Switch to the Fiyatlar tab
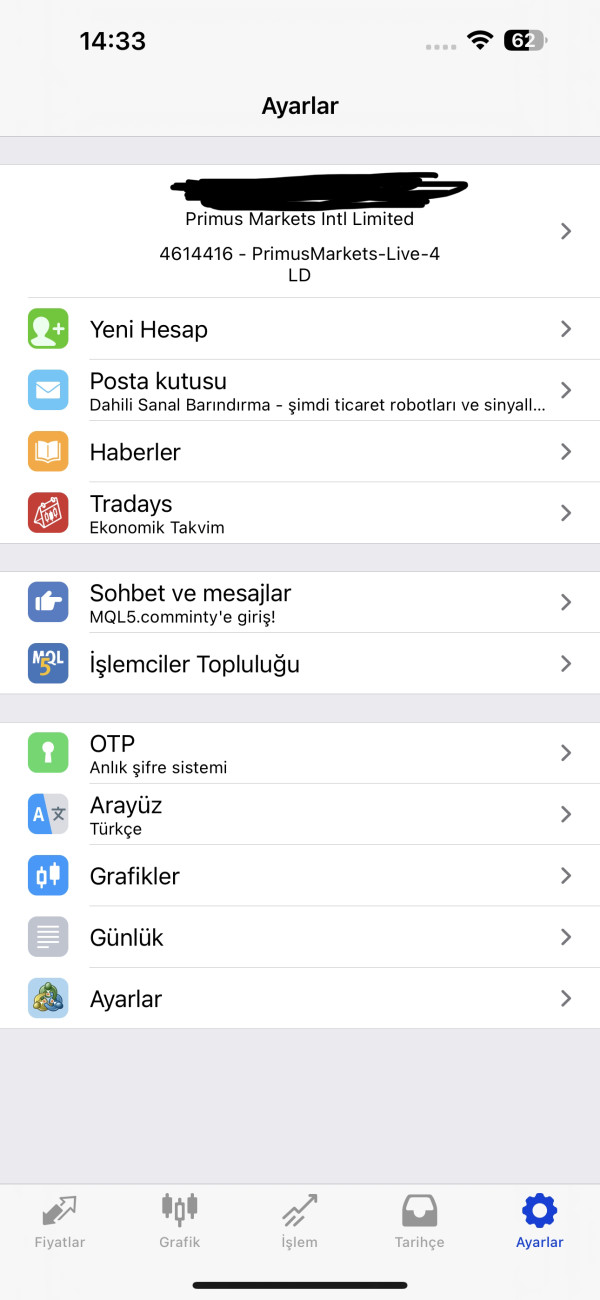The height and width of the screenshot is (1300, 600). point(60,1221)
